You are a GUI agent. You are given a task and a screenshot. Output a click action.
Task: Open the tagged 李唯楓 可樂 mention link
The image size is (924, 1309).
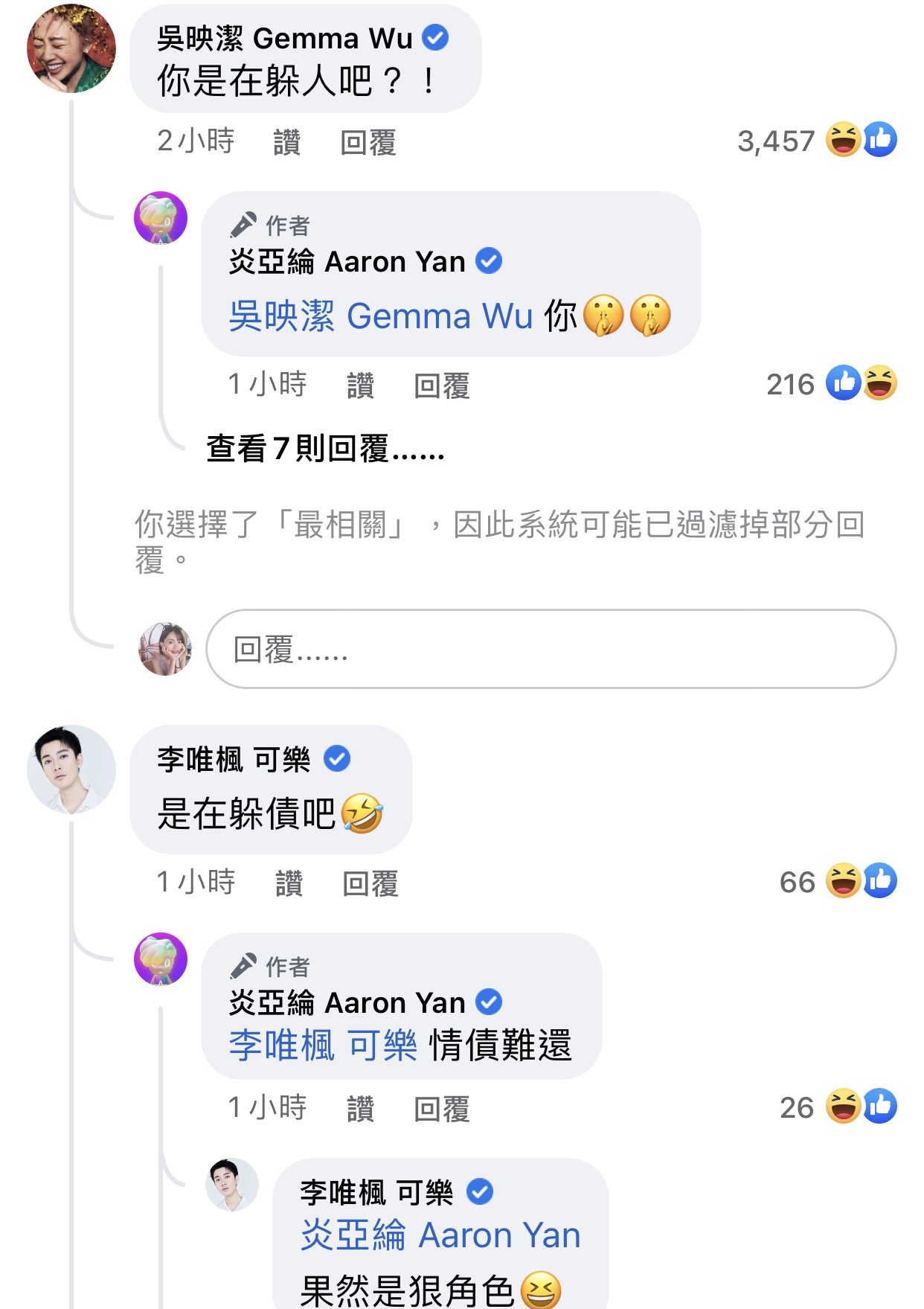[x=323, y=1045]
